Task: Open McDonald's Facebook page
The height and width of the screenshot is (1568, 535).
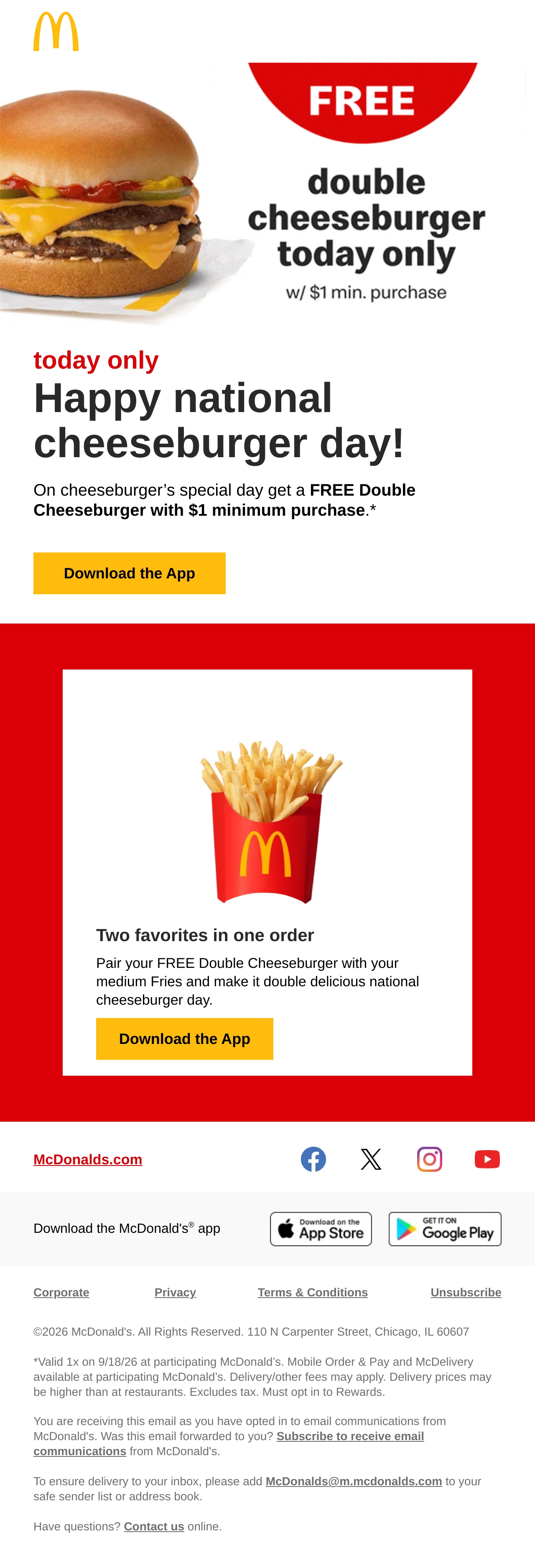Action: tap(313, 1159)
